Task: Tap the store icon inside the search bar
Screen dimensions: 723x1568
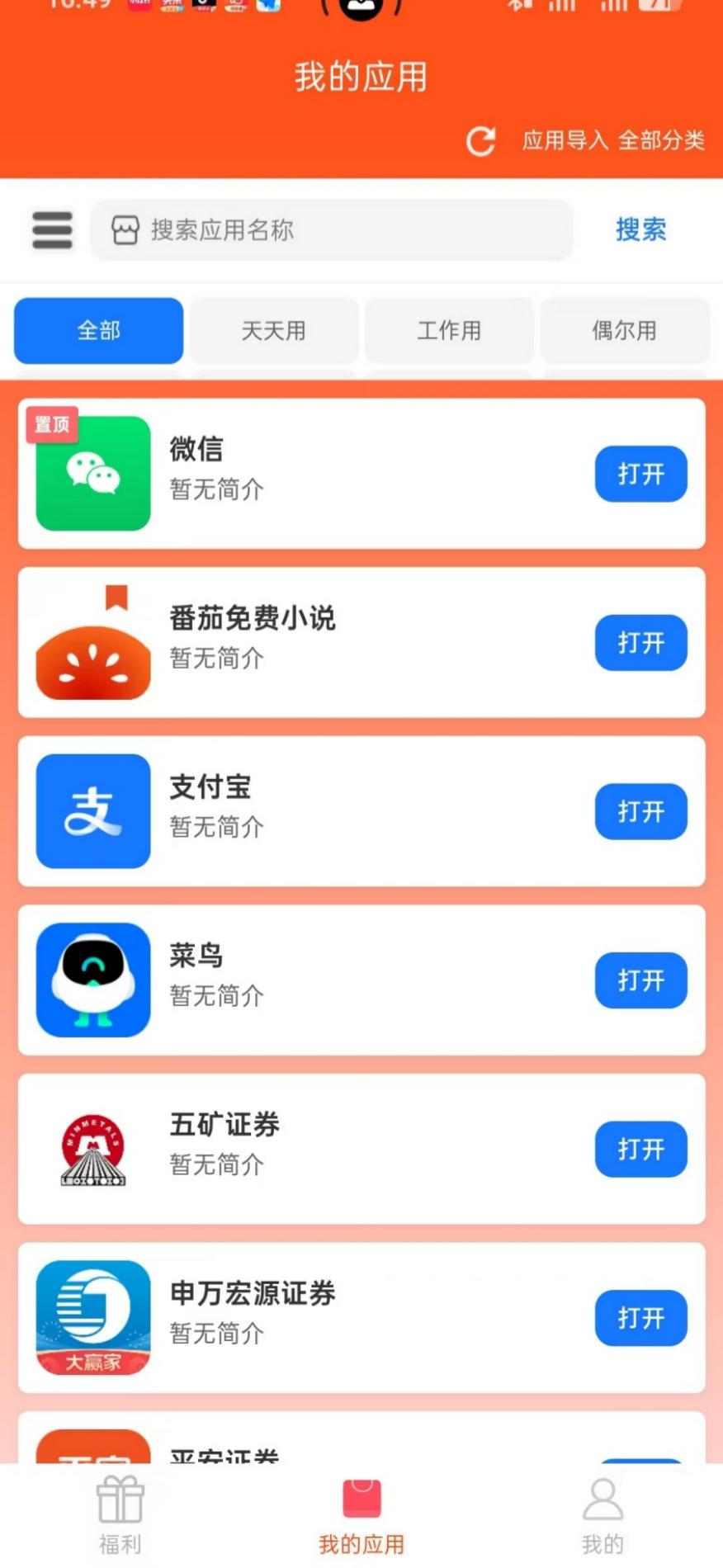Action: [x=124, y=230]
